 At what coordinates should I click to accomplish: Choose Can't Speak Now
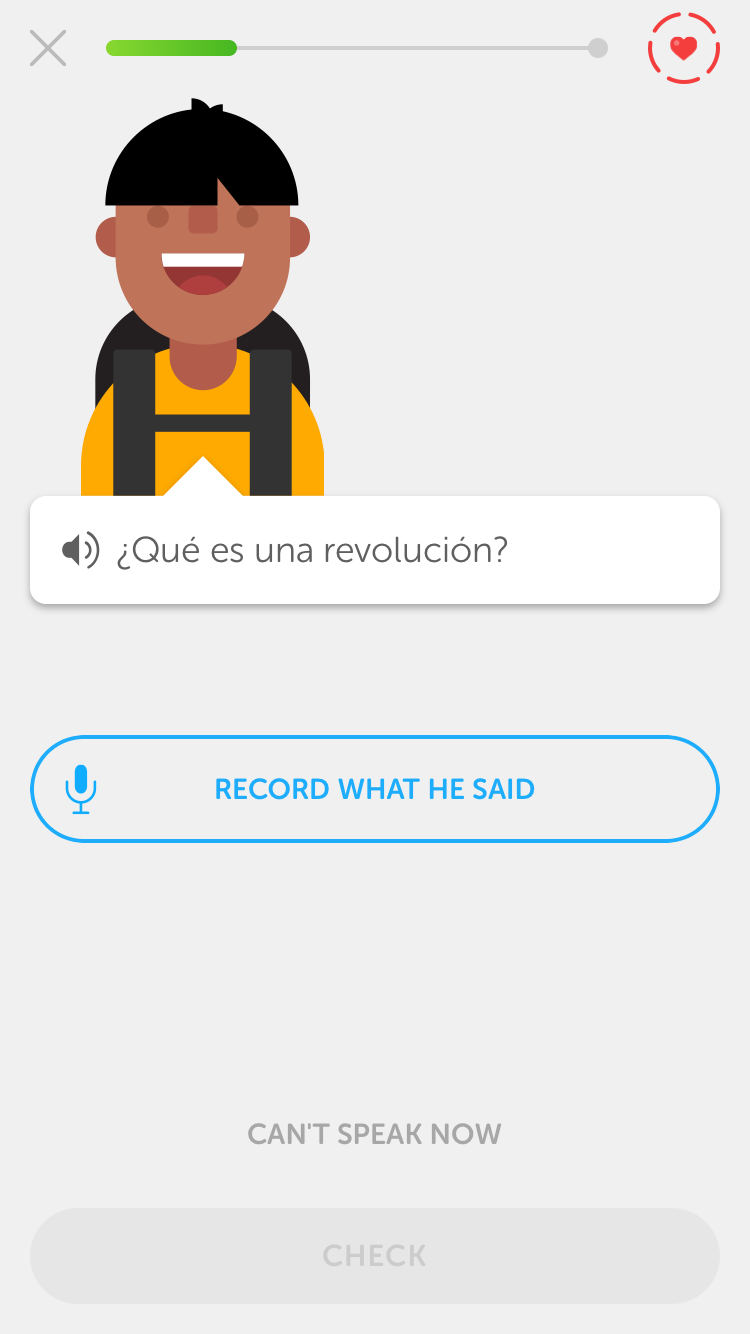tap(375, 1134)
